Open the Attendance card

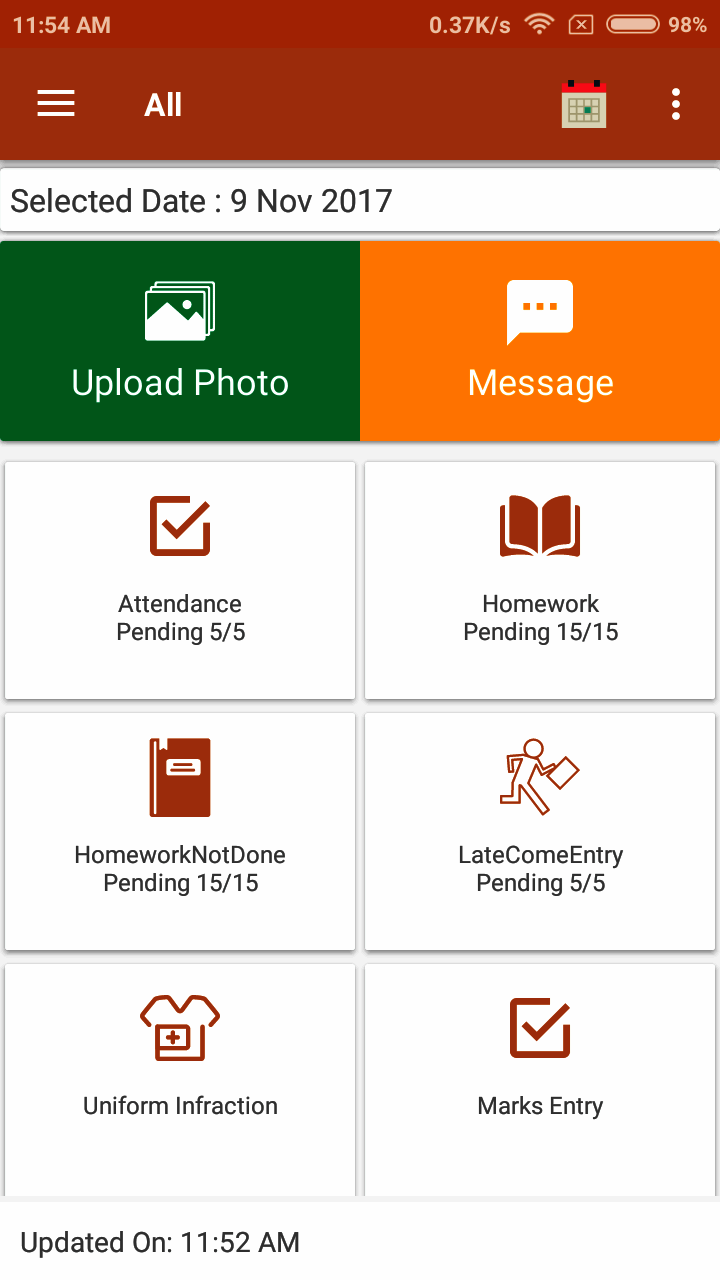tap(180, 580)
